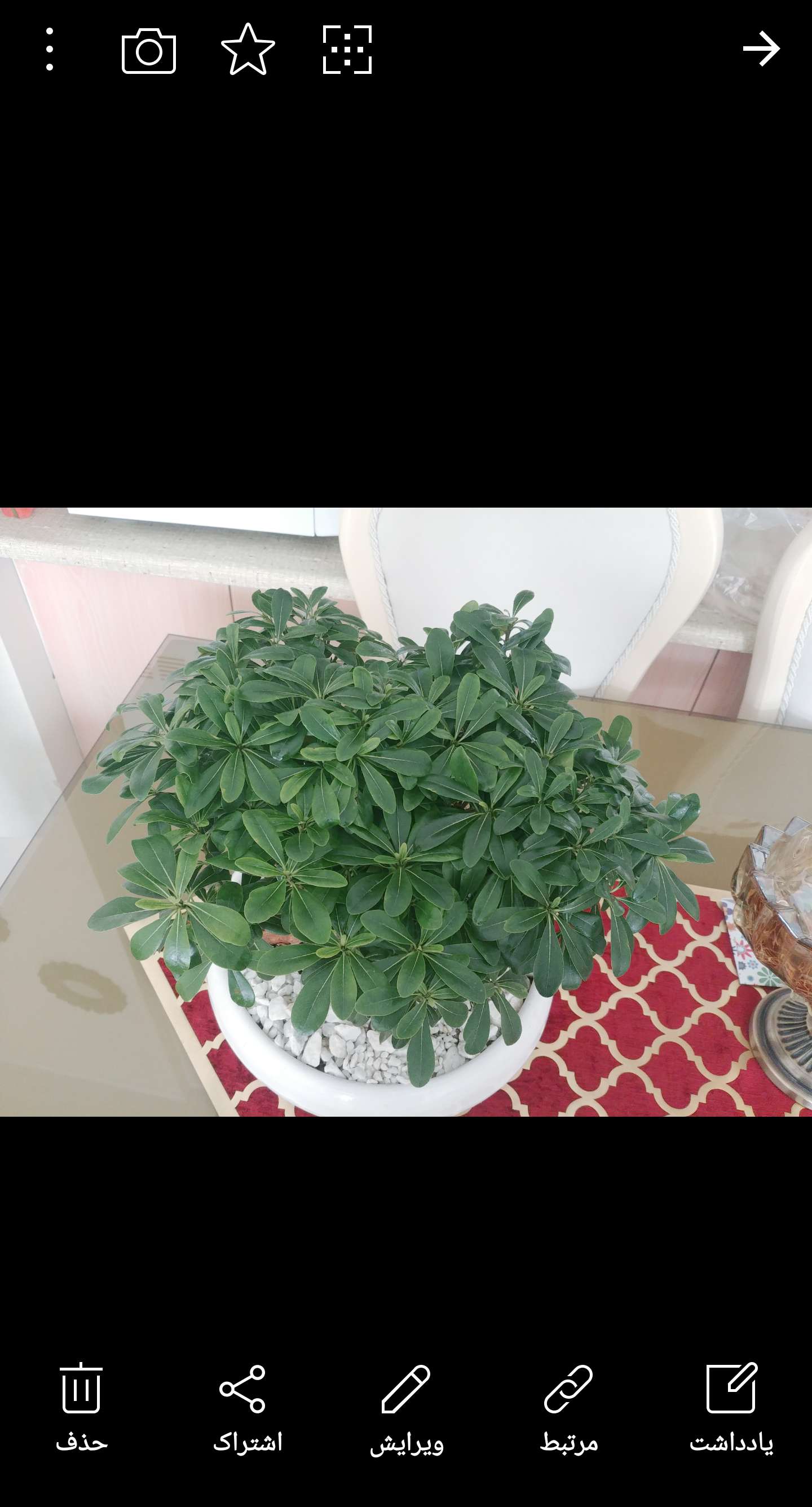
Task: Tap the scan frame icon
Action: [x=347, y=50]
